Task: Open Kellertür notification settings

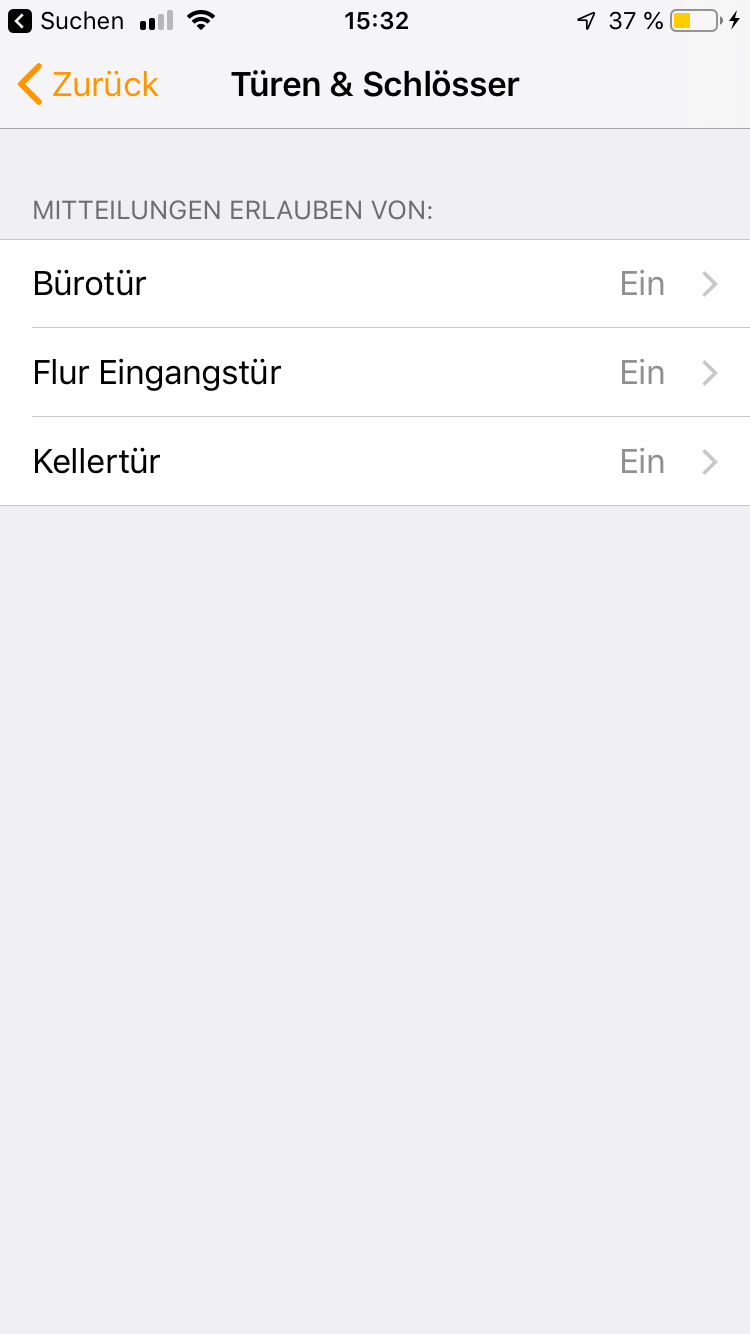Action: click(375, 462)
